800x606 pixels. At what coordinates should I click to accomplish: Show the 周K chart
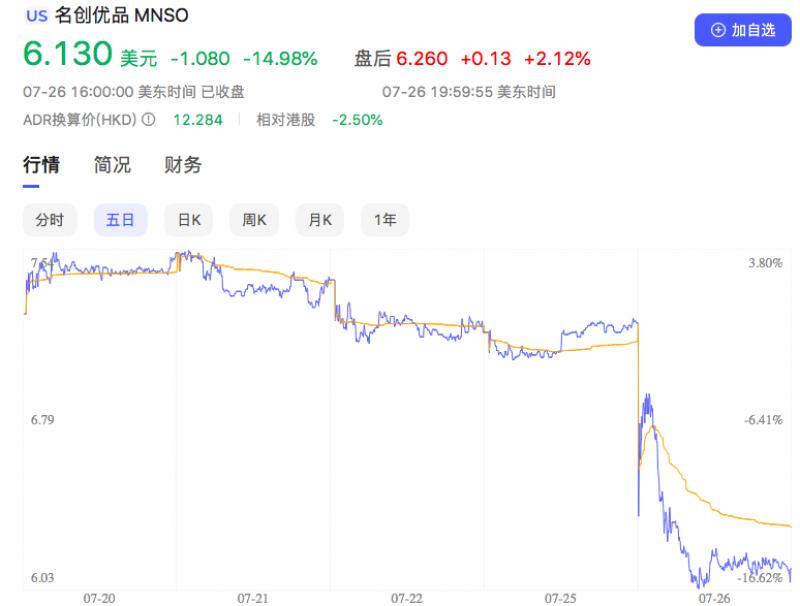pos(253,220)
